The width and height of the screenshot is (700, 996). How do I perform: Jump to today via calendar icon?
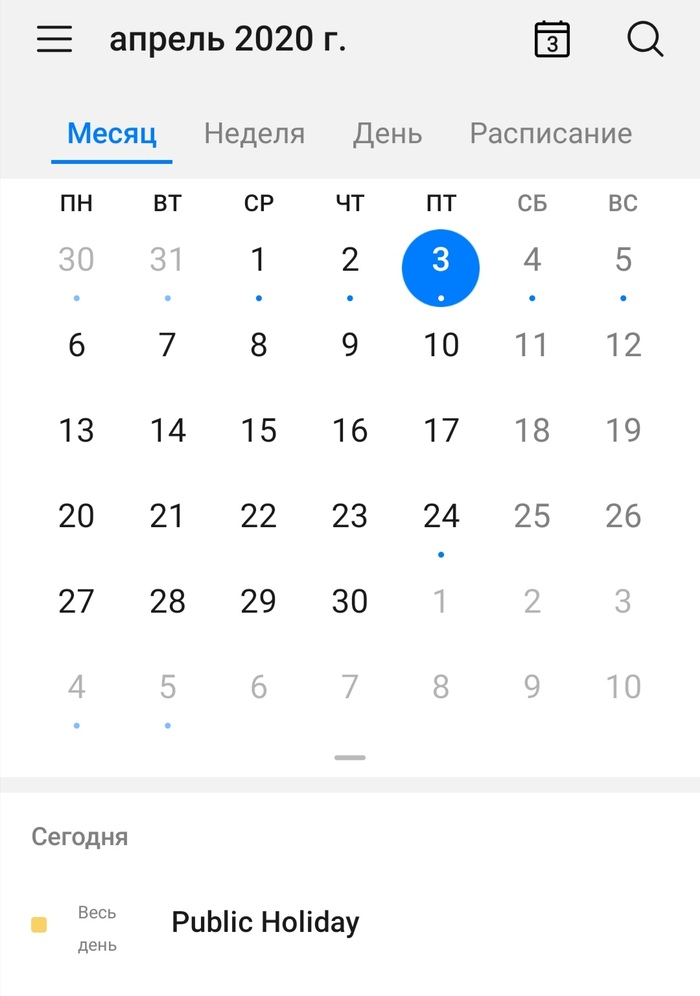552,40
